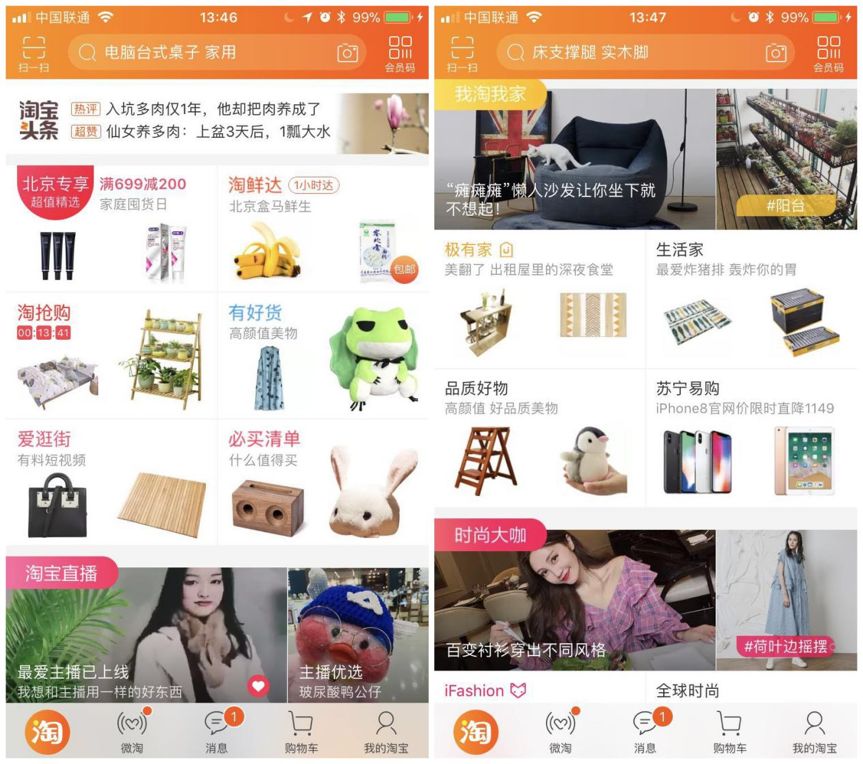
Task: Open the #阳台 balcony tile
Action: click(x=786, y=160)
